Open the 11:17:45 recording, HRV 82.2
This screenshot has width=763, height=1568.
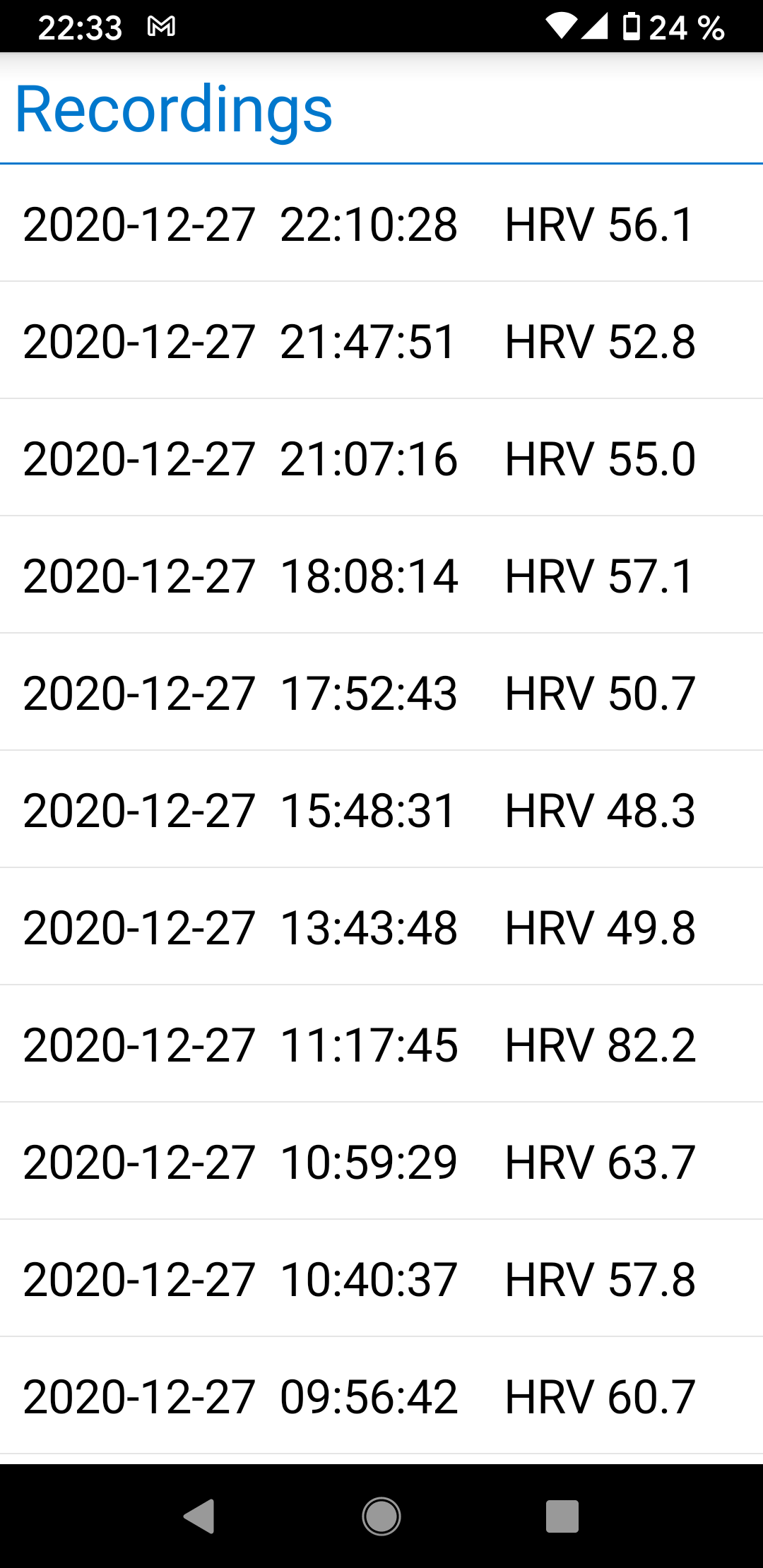(381, 1044)
